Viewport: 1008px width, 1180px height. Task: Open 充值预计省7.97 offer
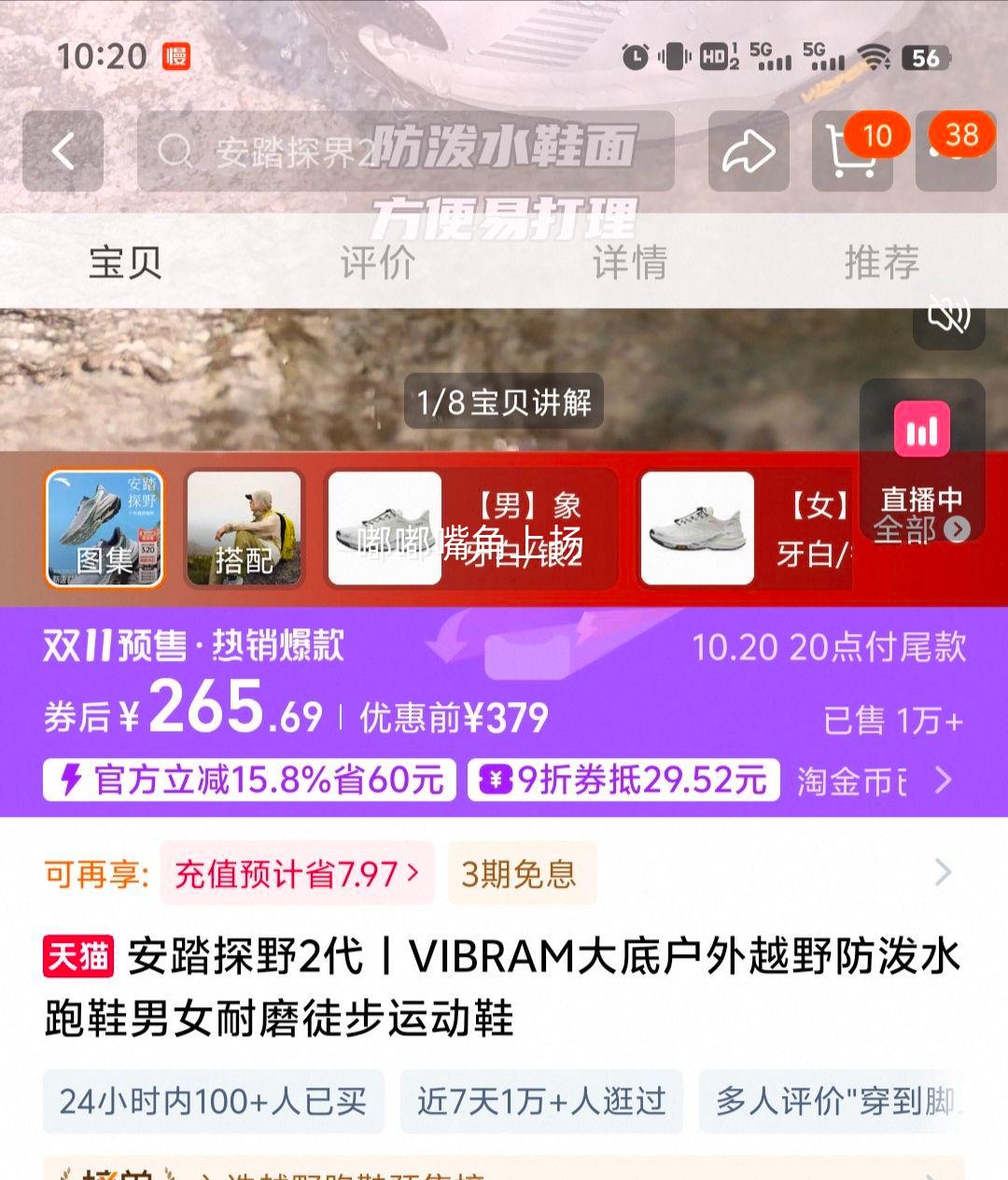pos(296,874)
